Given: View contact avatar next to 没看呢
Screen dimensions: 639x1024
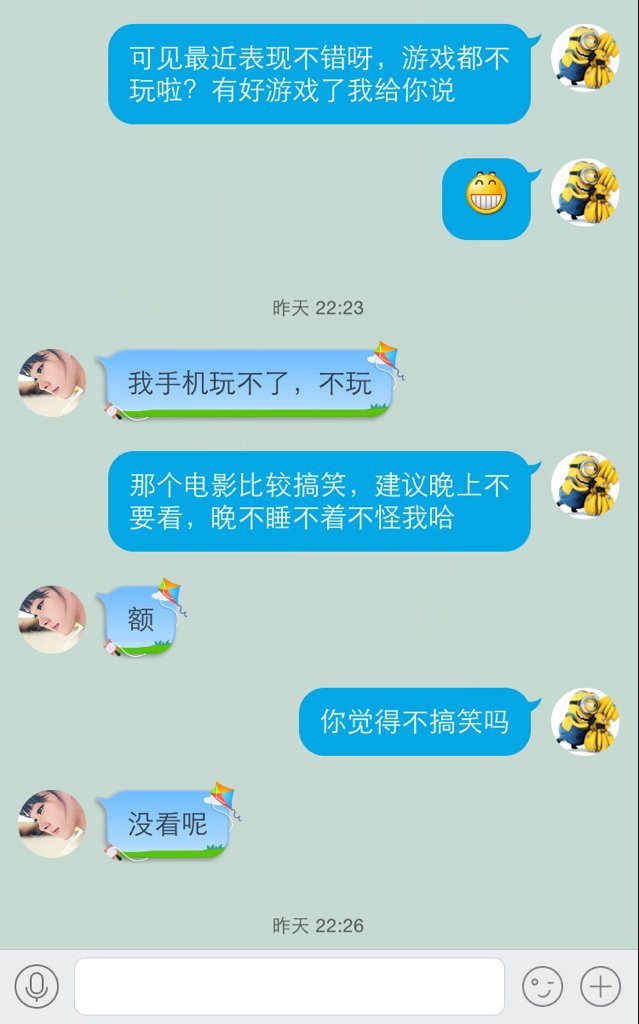Looking at the screenshot, I should click(x=52, y=823).
